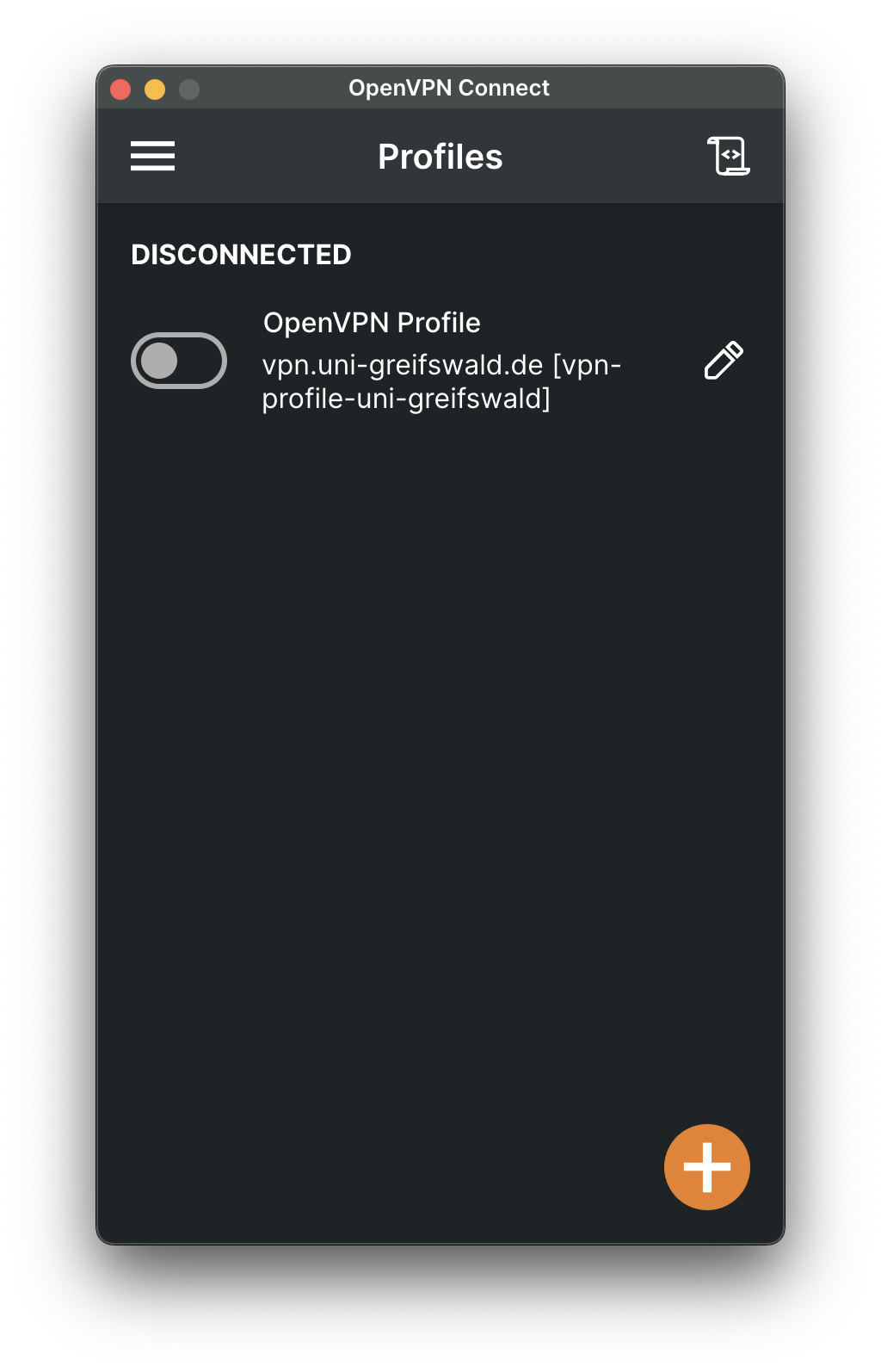
Task: Open the import profile script icon
Action: [x=729, y=156]
